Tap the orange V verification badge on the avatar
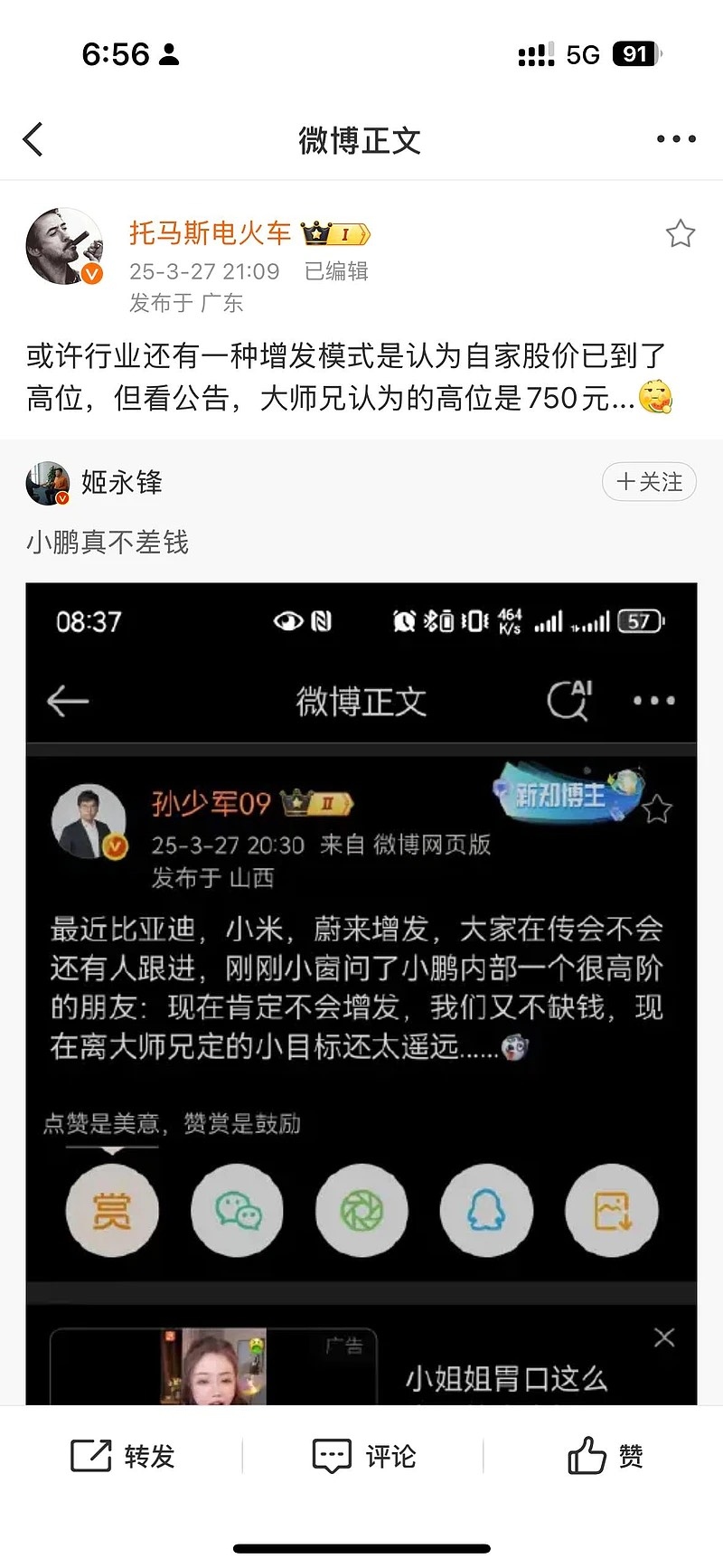The height and width of the screenshot is (1568, 723). [89, 273]
